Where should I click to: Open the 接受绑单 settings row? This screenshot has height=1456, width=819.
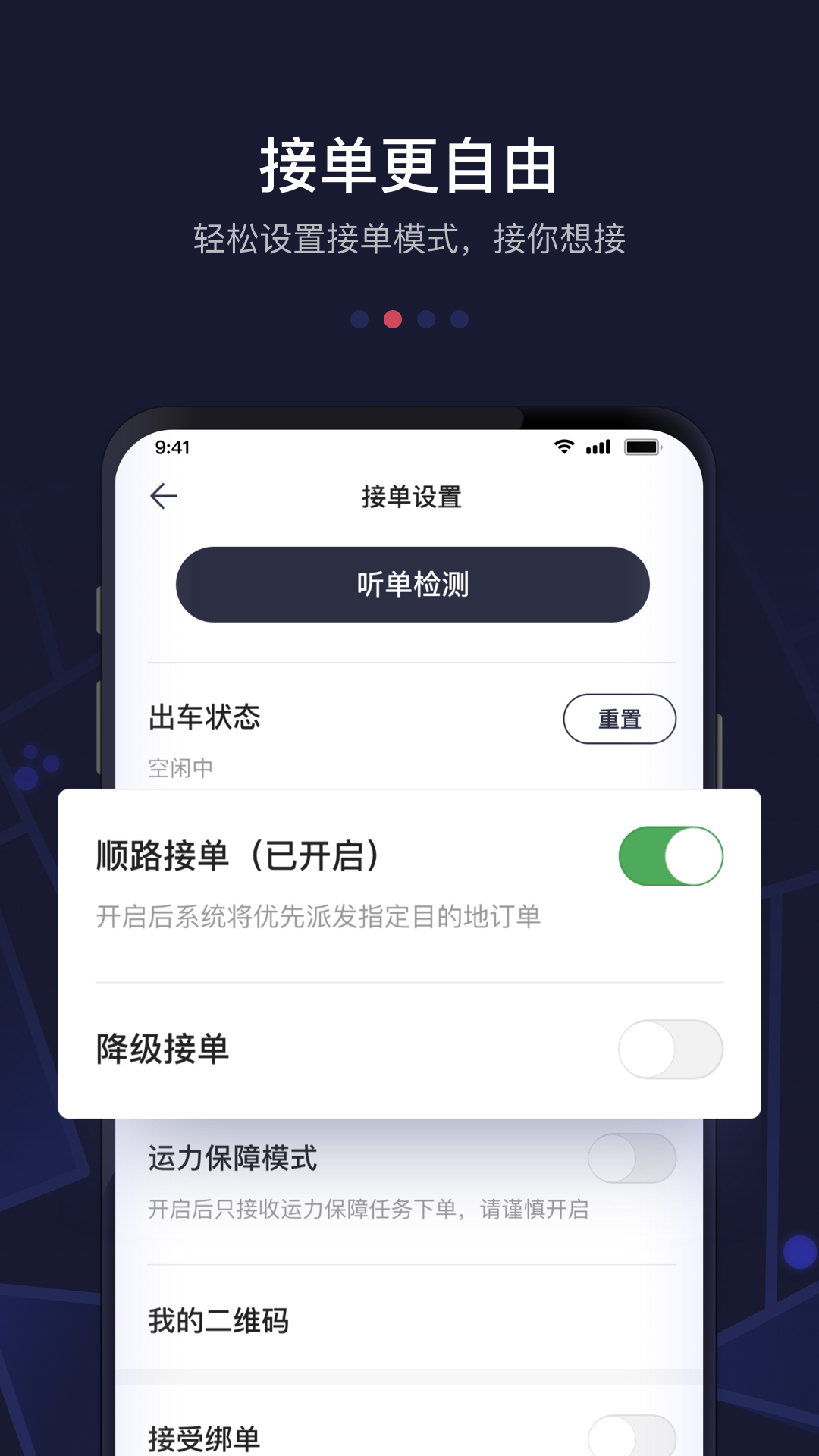click(x=205, y=1437)
